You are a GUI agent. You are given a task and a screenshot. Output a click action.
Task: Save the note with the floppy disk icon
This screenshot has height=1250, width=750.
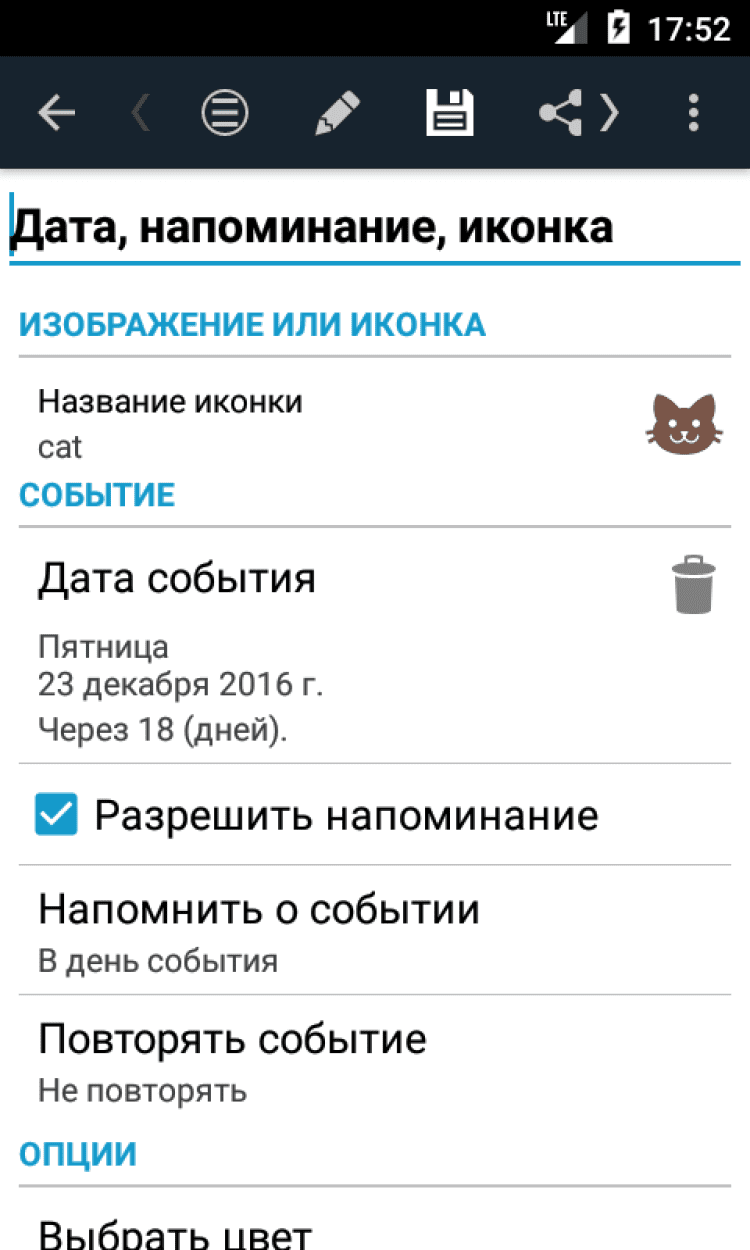pyautogui.click(x=449, y=113)
